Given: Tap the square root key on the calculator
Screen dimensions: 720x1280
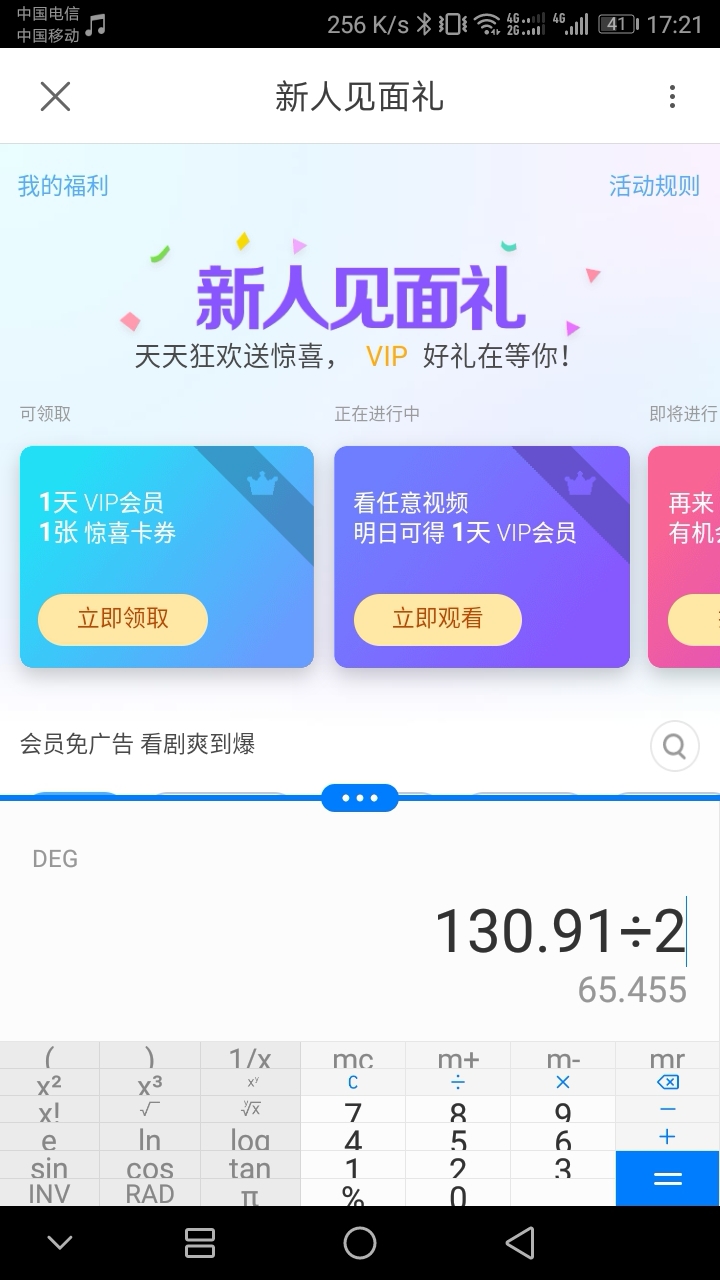Looking at the screenshot, I should [x=149, y=1110].
